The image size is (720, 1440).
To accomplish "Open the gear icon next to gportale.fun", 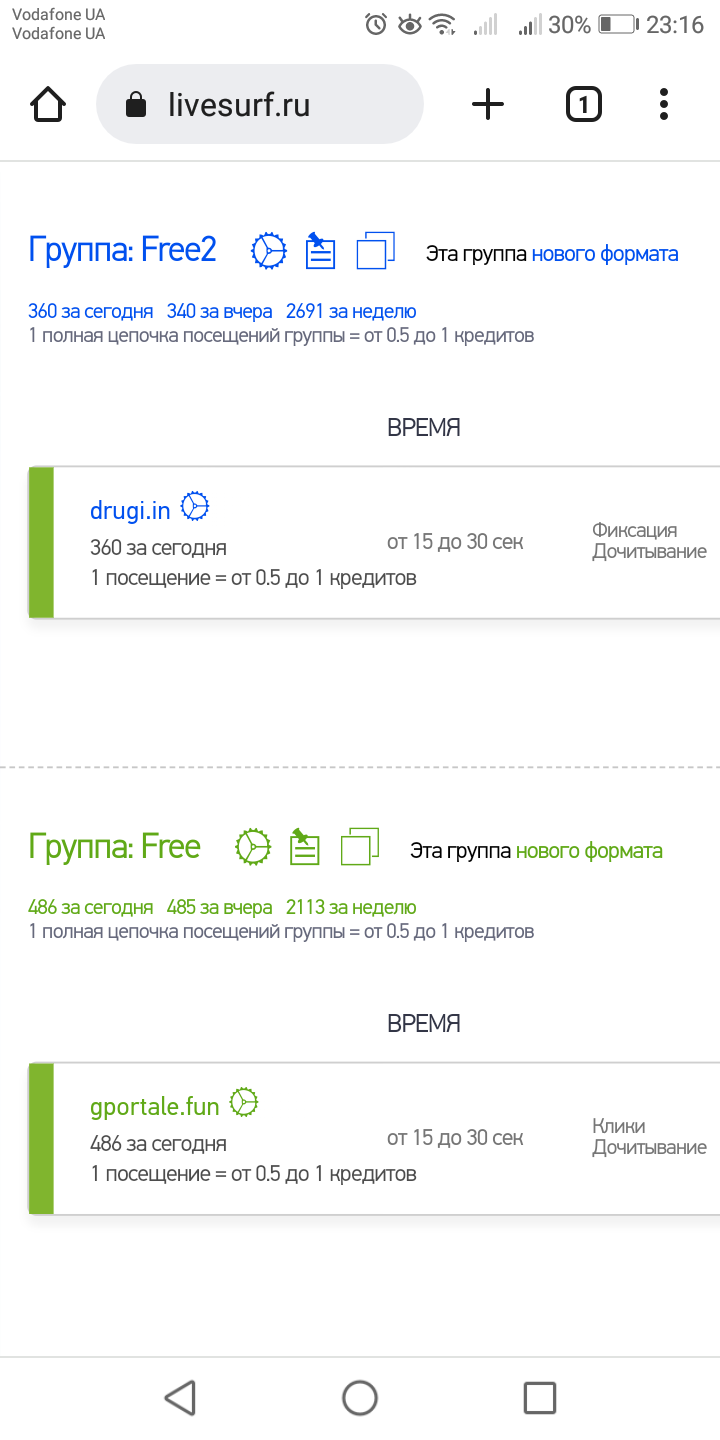I will tap(244, 1104).
